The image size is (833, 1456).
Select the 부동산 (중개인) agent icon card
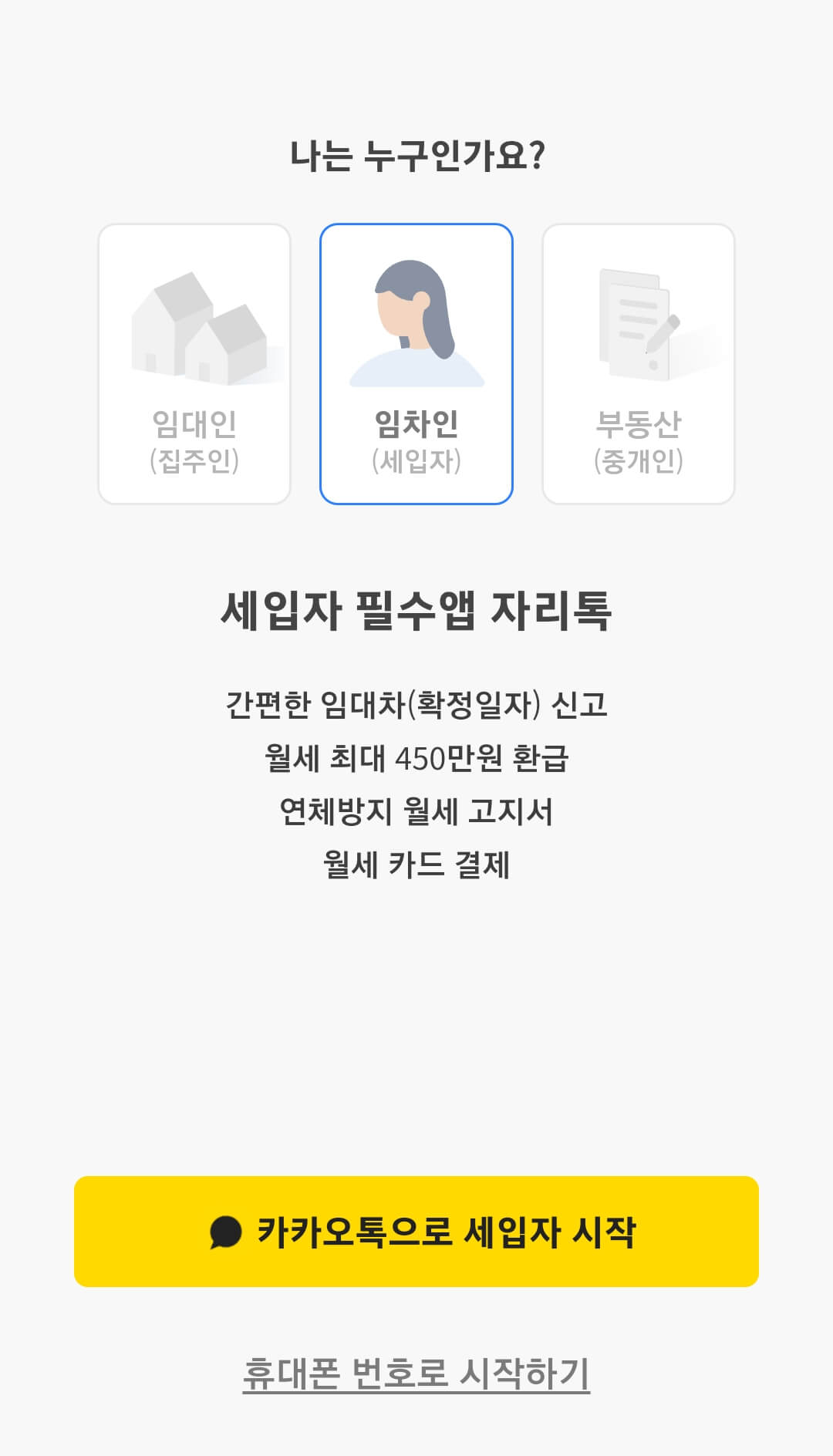click(x=637, y=362)
